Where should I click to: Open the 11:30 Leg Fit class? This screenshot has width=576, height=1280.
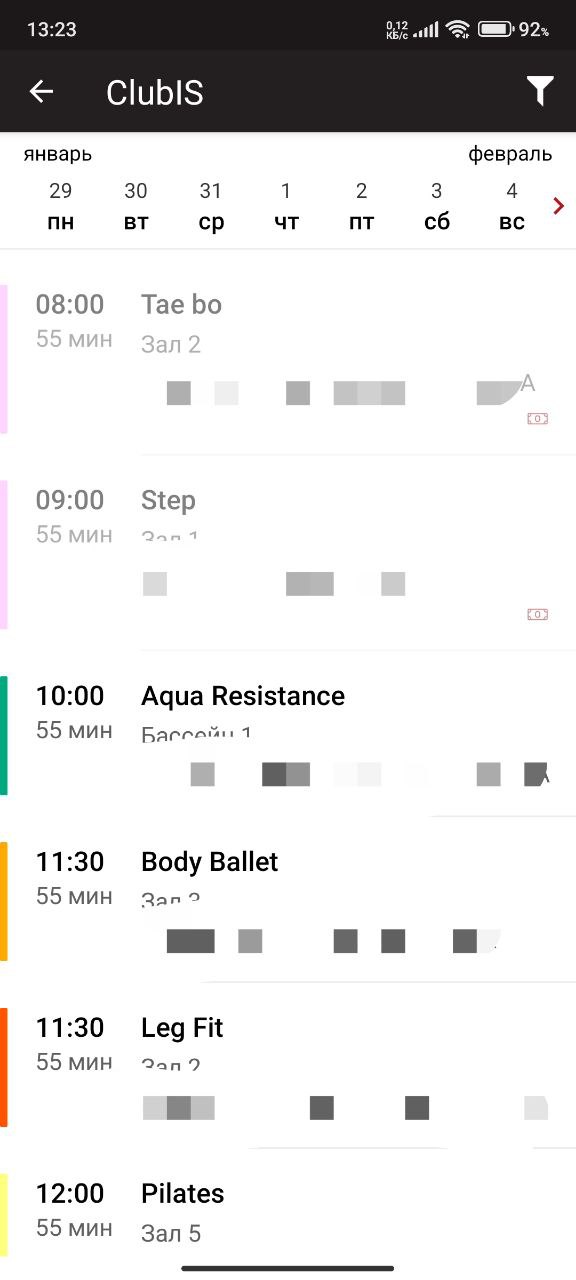pos(288,1068)
